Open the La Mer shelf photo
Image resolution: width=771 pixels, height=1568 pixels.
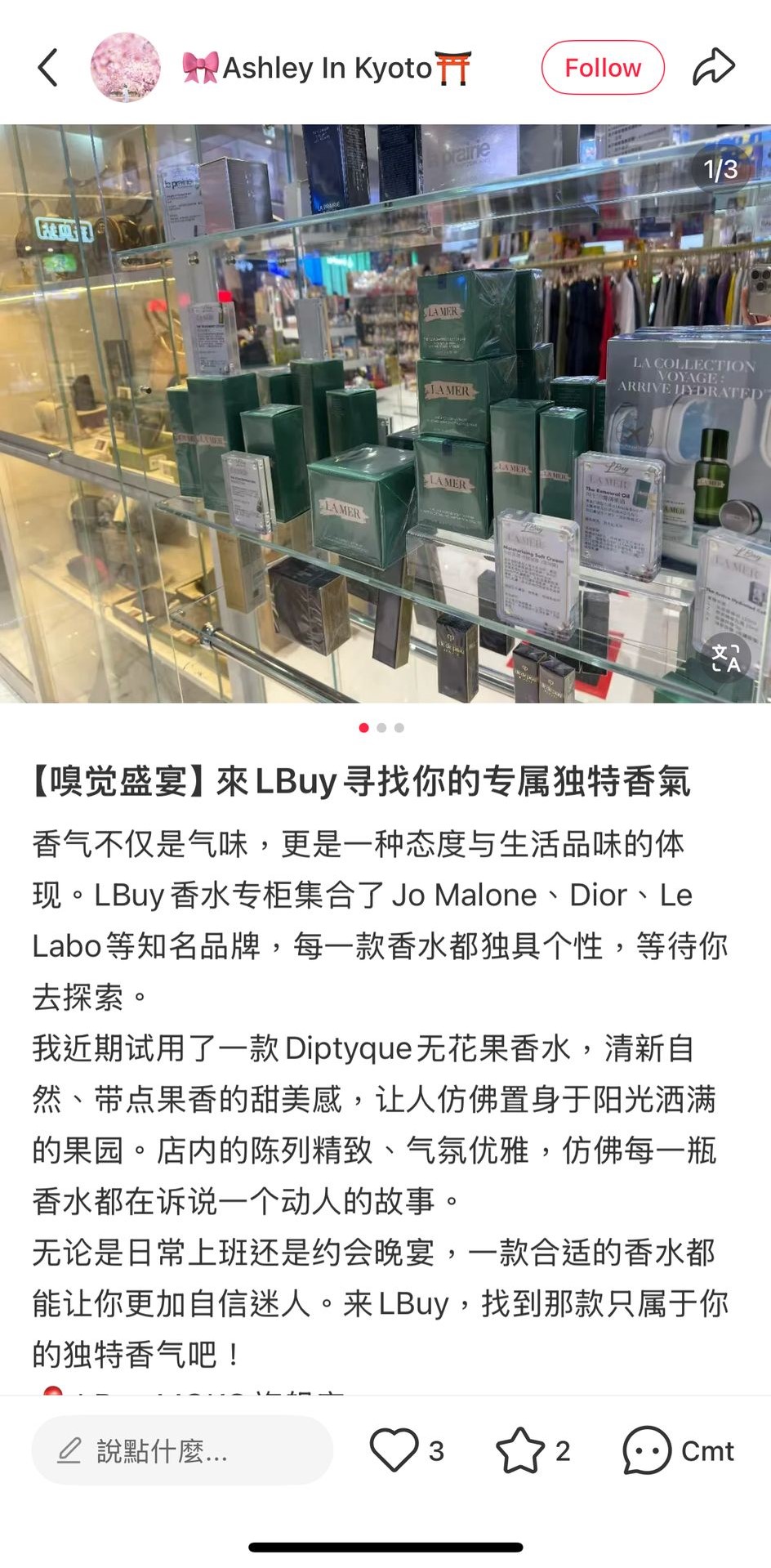(385, 413)
